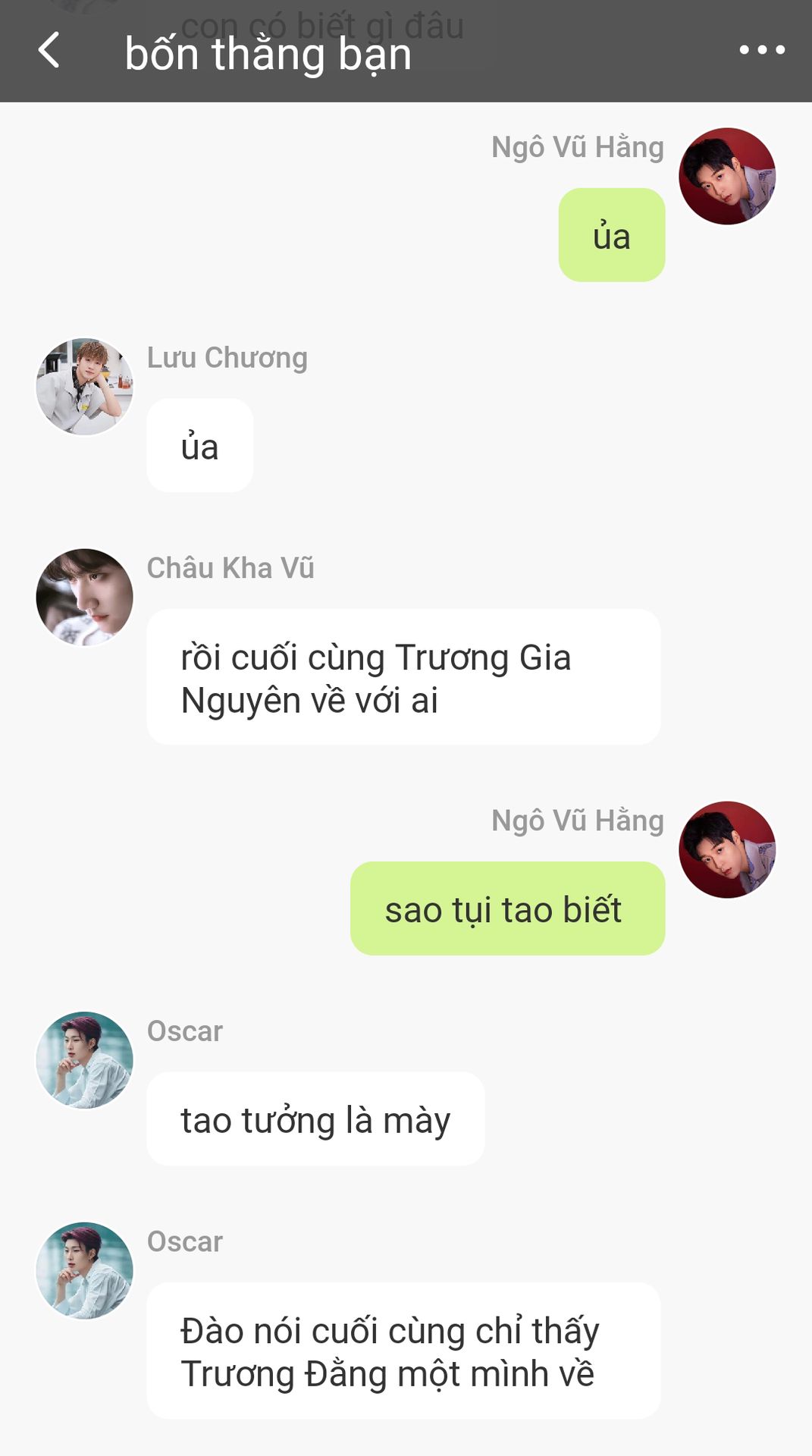Open the three-dot overflow menu
The width and height of the screenshot is (812, 1456).
(x=762, y=50)
